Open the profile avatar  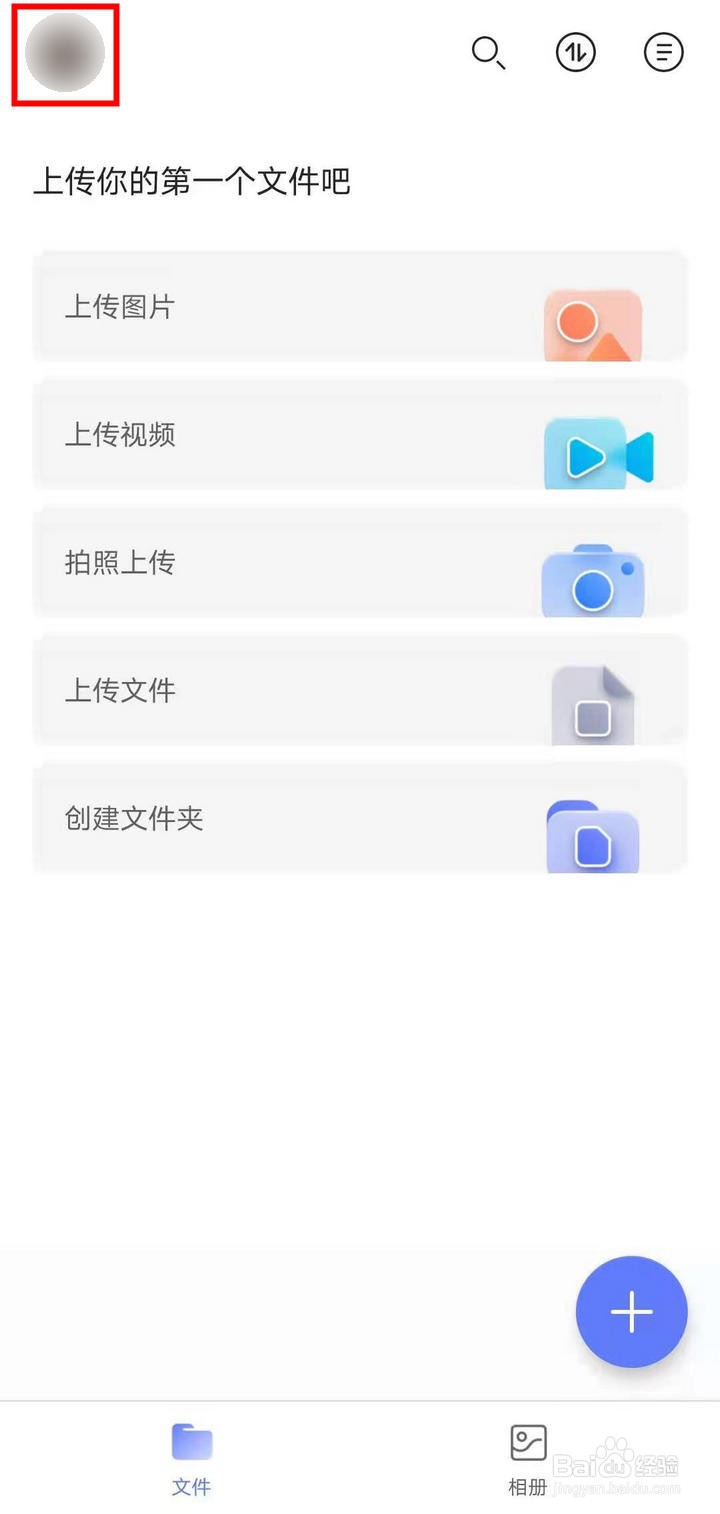(65, 53)
